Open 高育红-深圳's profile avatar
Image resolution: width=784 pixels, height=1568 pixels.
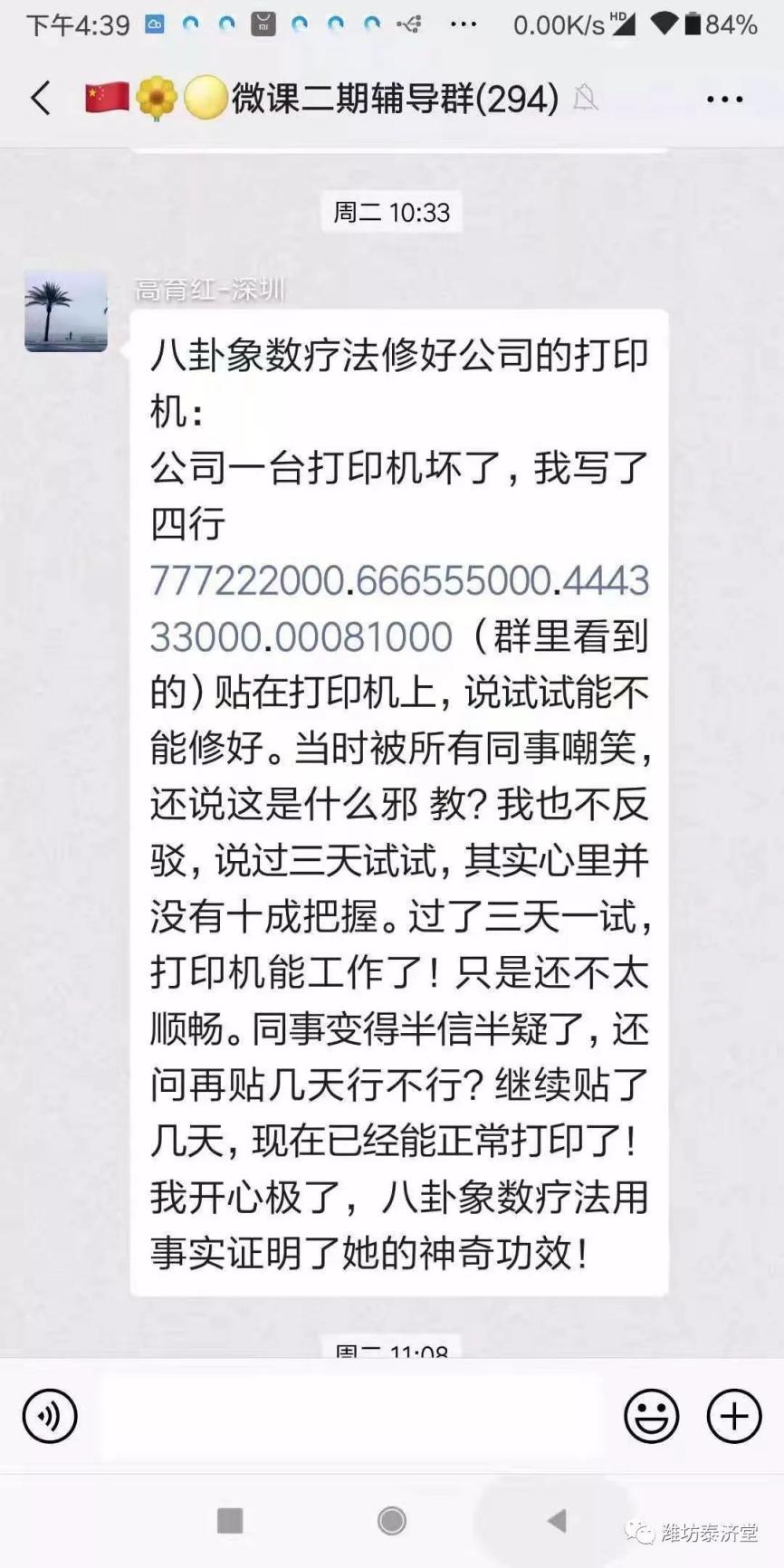(x=66, y=311)
